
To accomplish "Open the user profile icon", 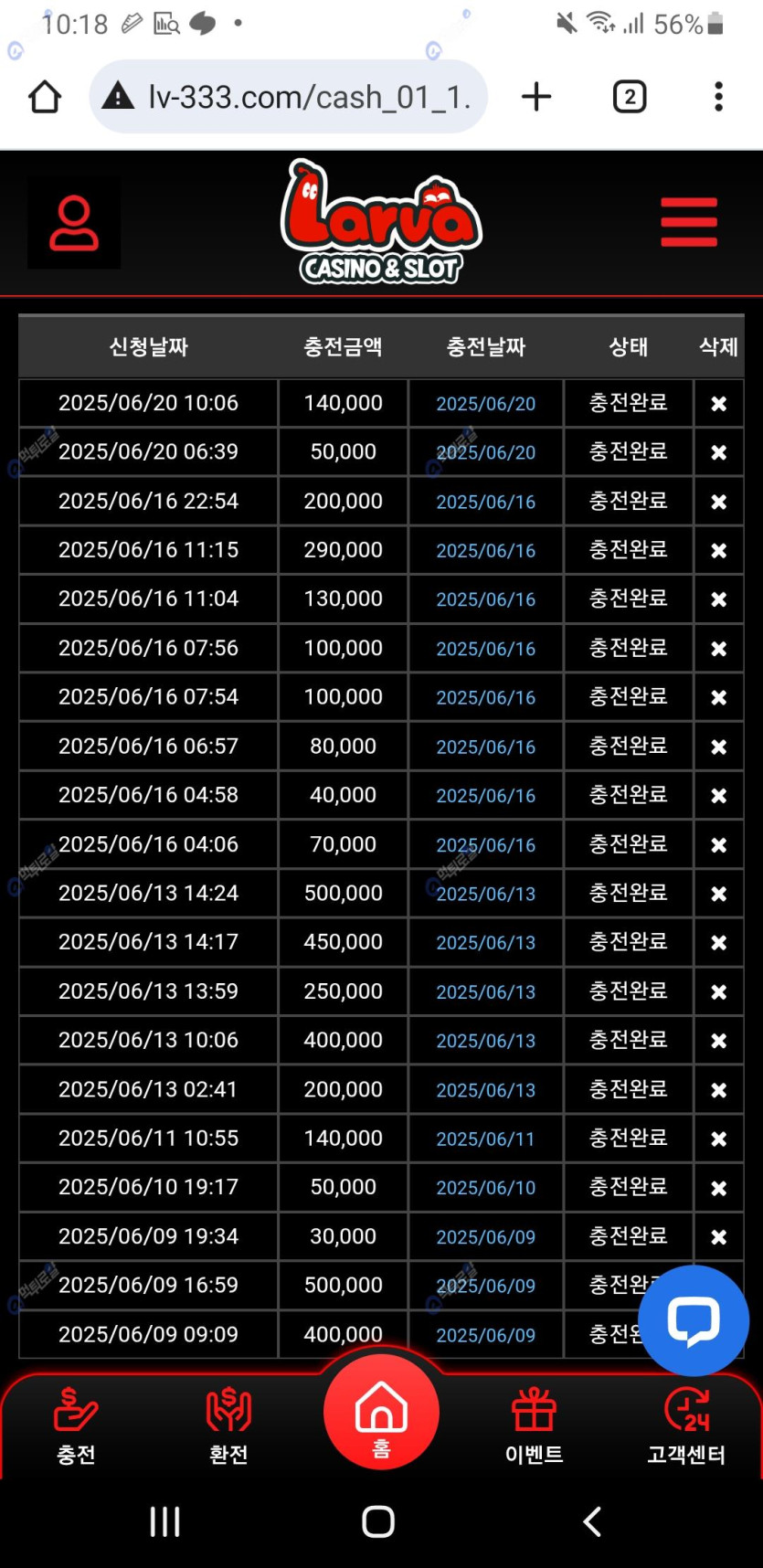I will point(74,223).
